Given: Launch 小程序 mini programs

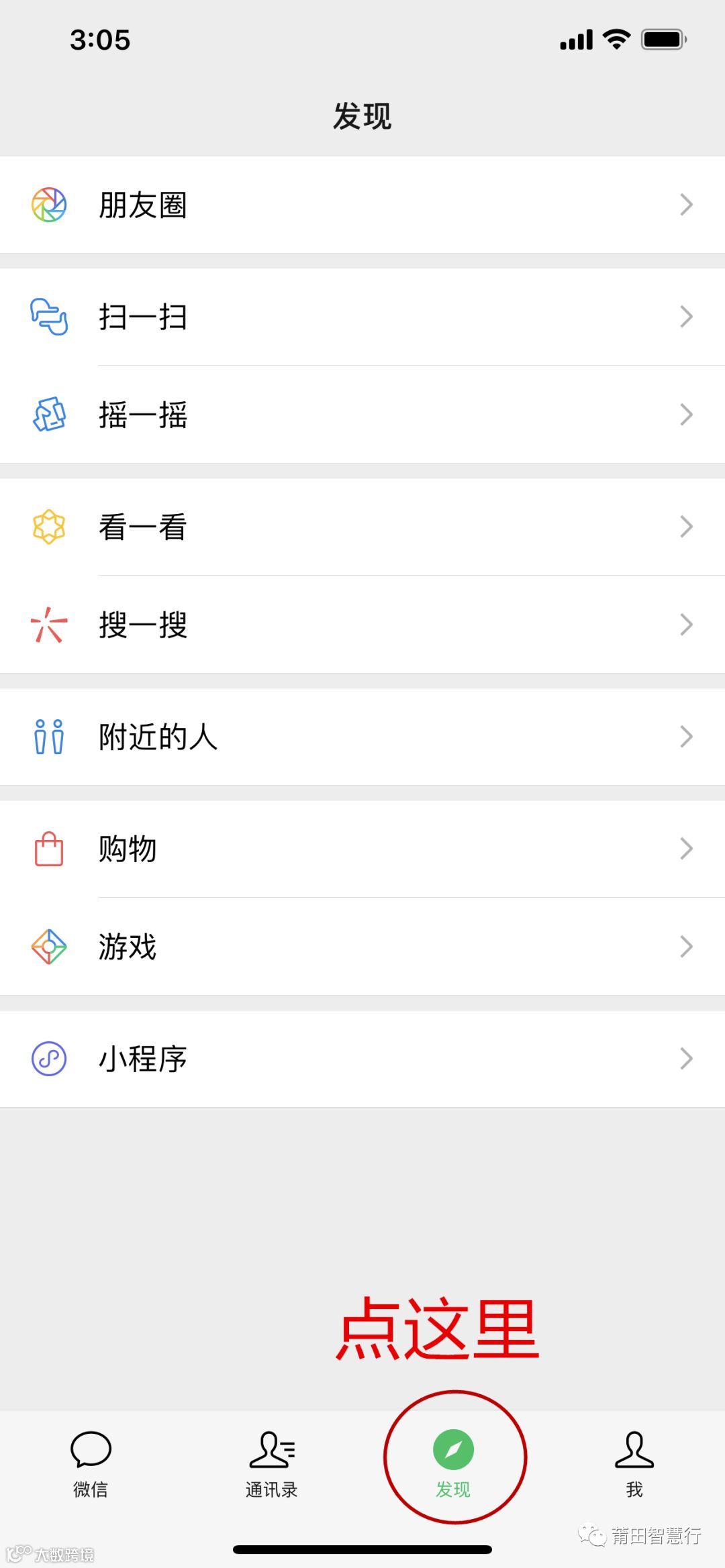Looking at the screenshot, I should [362, 1059].
